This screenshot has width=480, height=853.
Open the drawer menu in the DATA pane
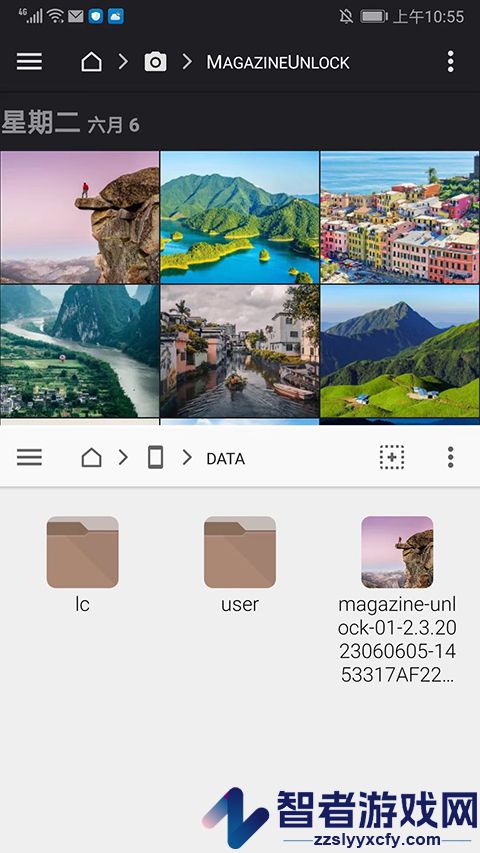click(29, 458)
